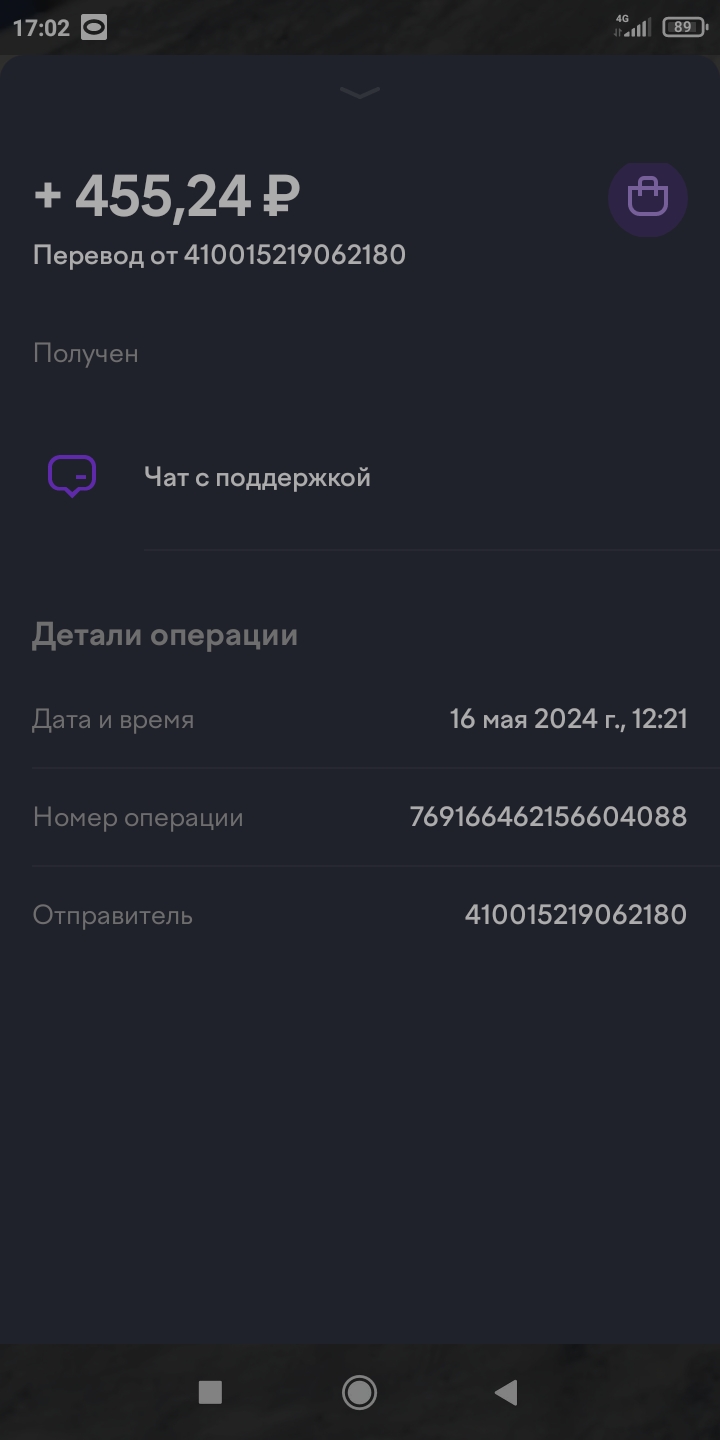Collapse the sheet with the top chevron
This screenshot has width=720, height=1440.
360,93
